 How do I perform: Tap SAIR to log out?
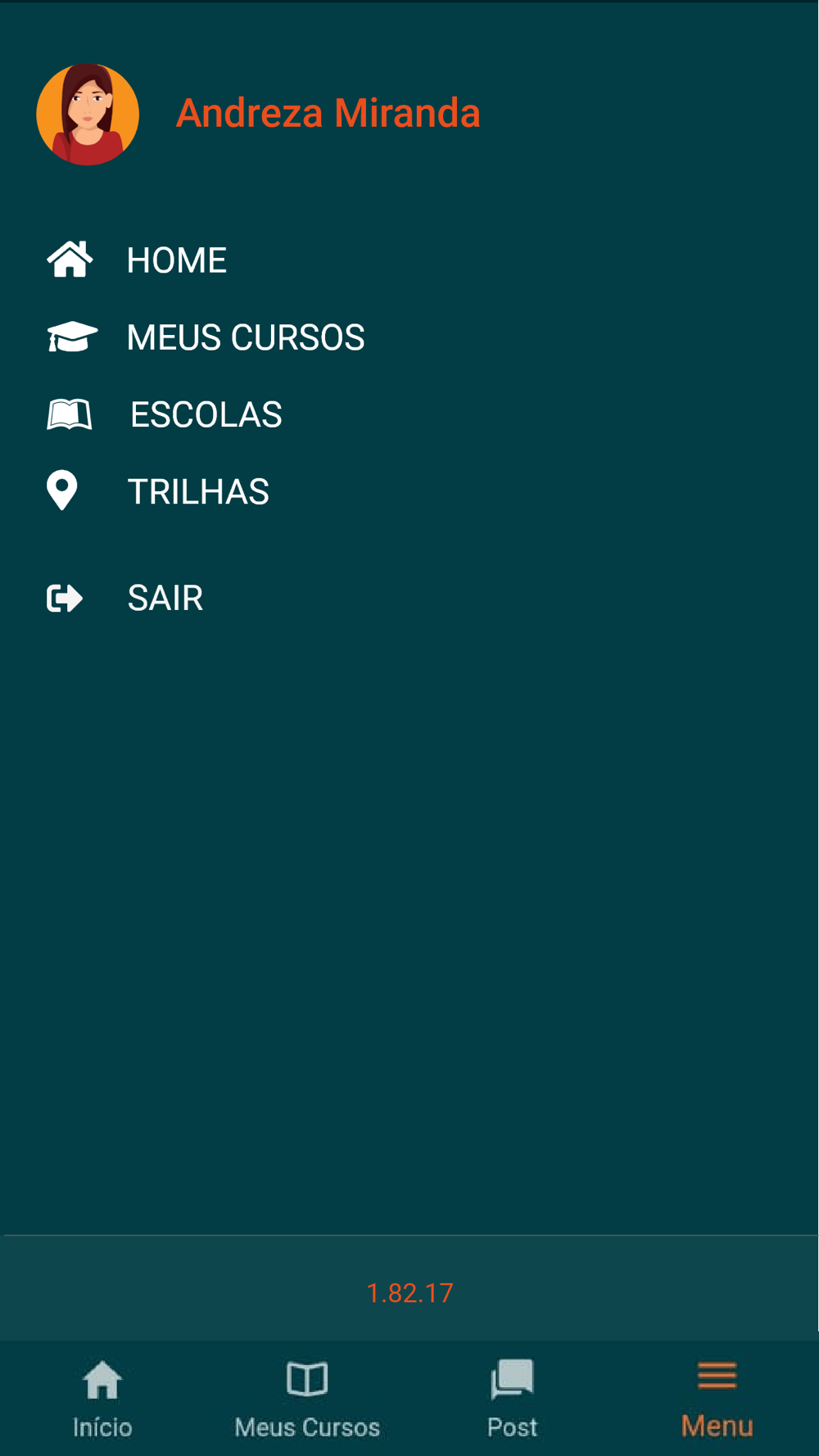tap(165, 598)
